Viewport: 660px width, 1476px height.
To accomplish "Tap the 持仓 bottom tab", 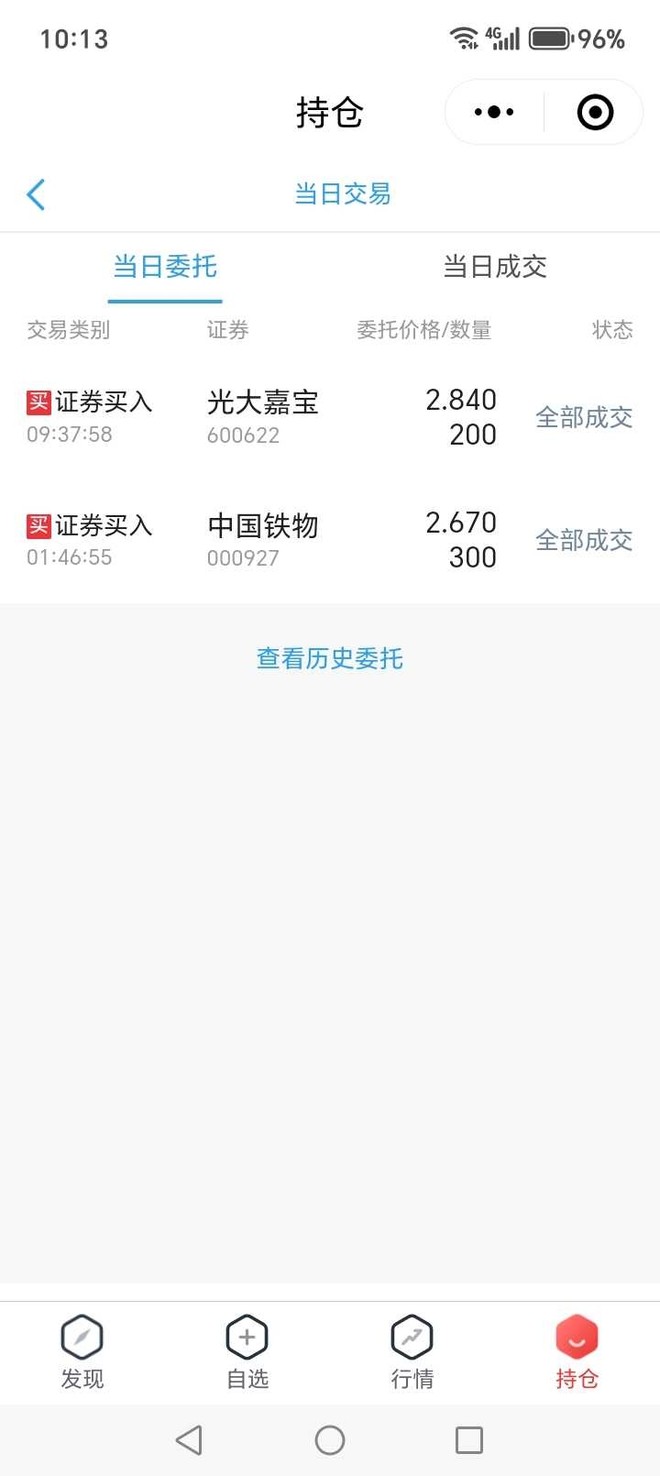I will [577, 1352].
